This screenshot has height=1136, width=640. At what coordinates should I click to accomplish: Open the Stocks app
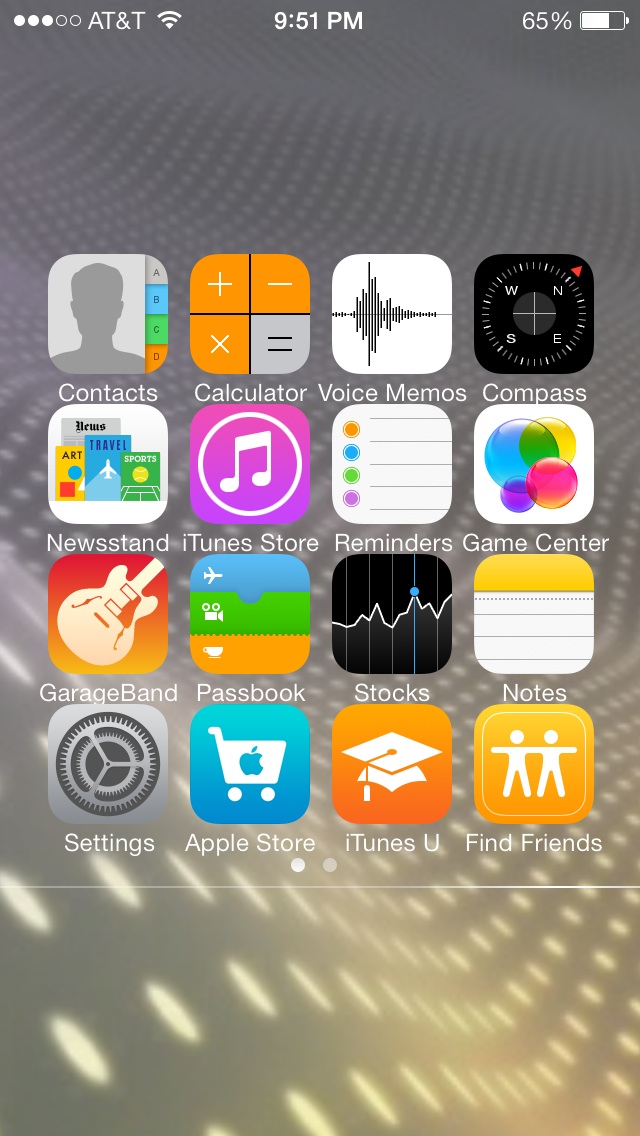point(392,614)
